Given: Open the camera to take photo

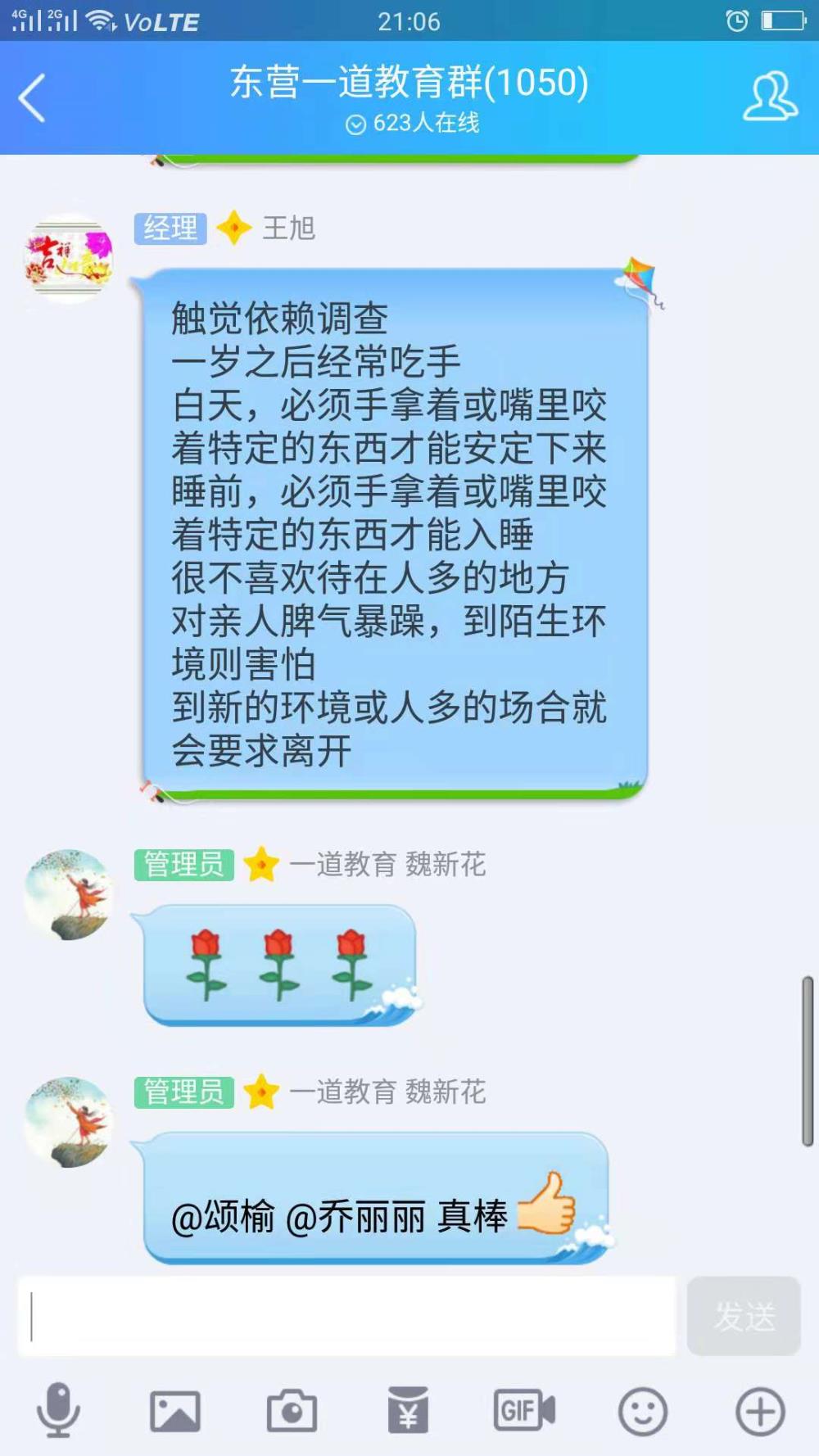Looking at the screenshot, I should click(x=292, y=1410).
